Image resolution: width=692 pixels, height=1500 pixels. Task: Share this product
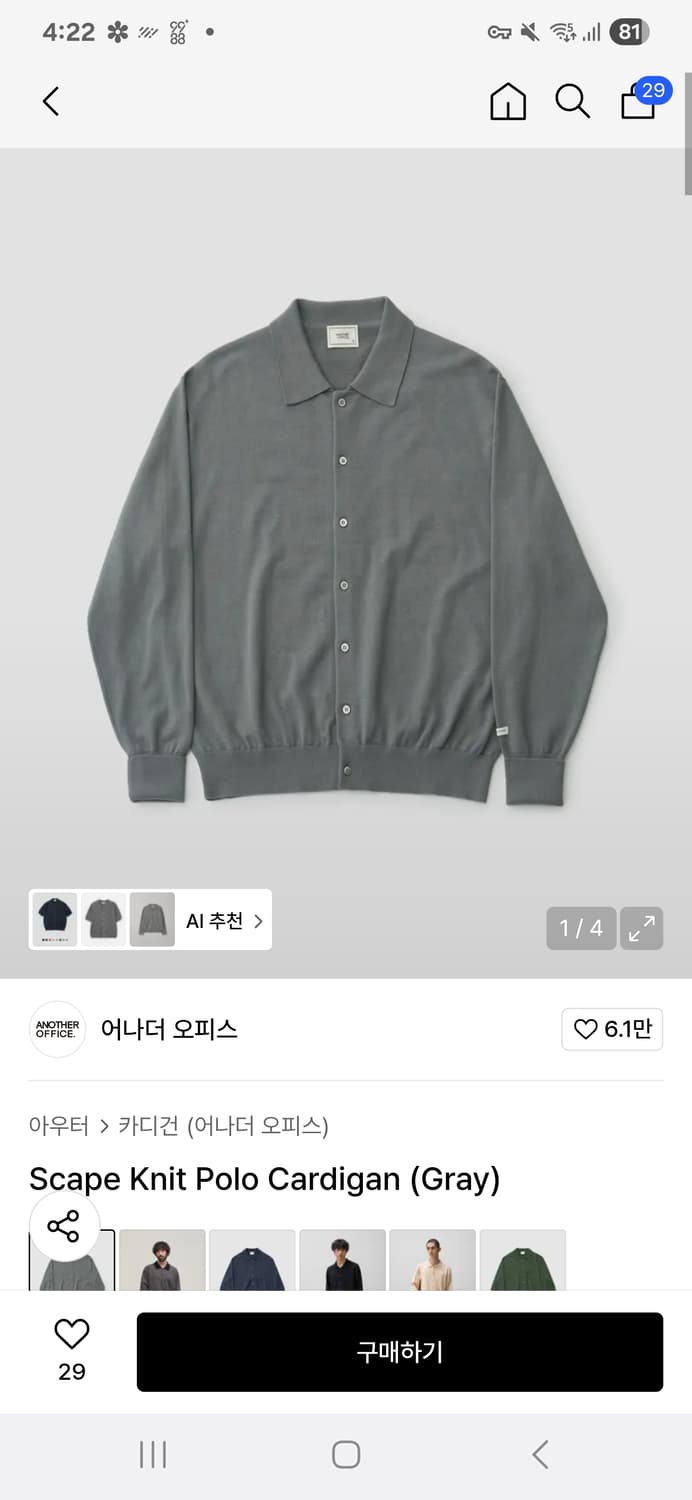pyautogui.click(x=64, y=1226)
